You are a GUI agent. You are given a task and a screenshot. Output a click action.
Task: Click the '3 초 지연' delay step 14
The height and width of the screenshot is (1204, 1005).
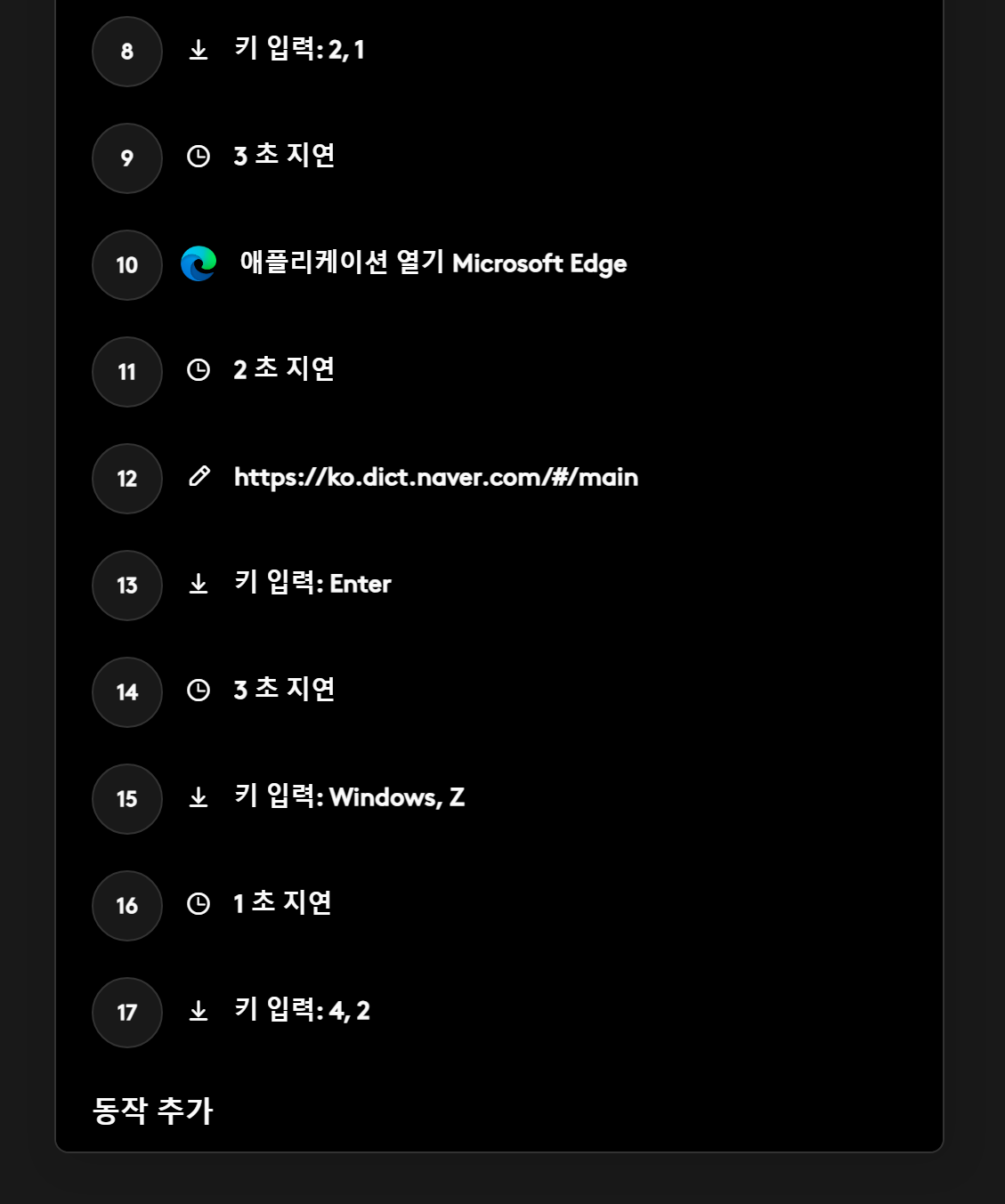point(283,691)
